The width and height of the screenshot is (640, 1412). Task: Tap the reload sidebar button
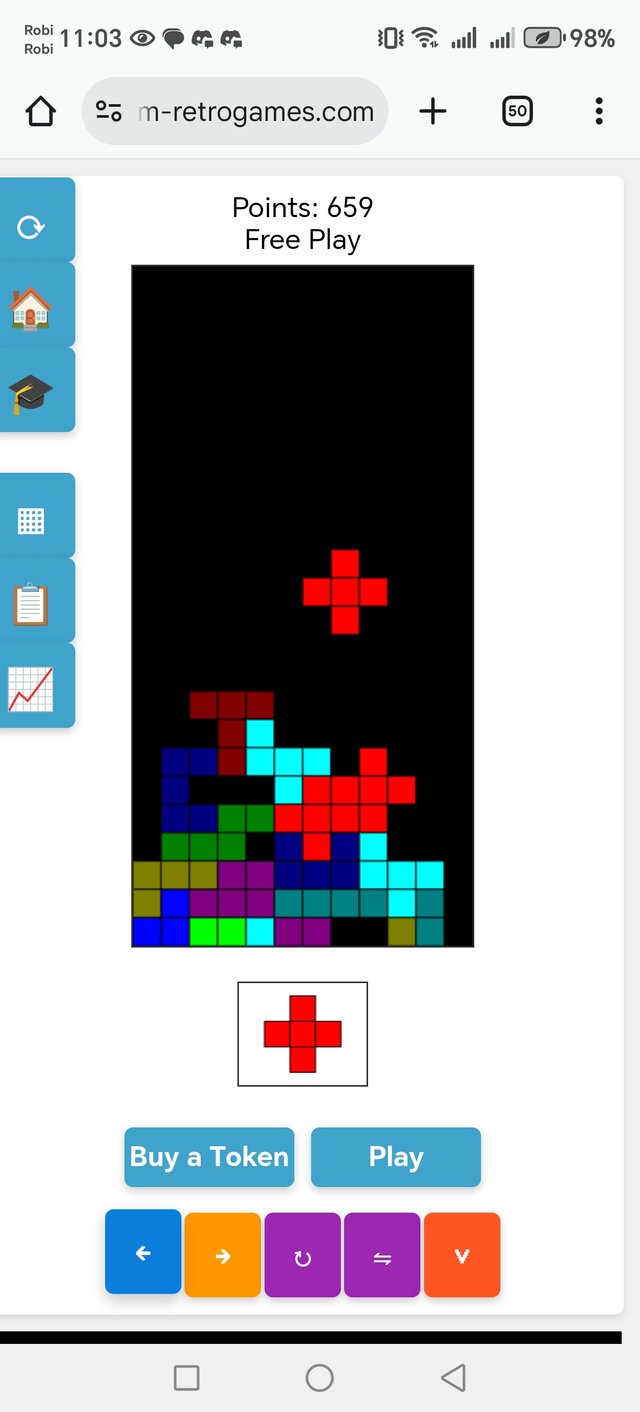(x=32, y=228)
